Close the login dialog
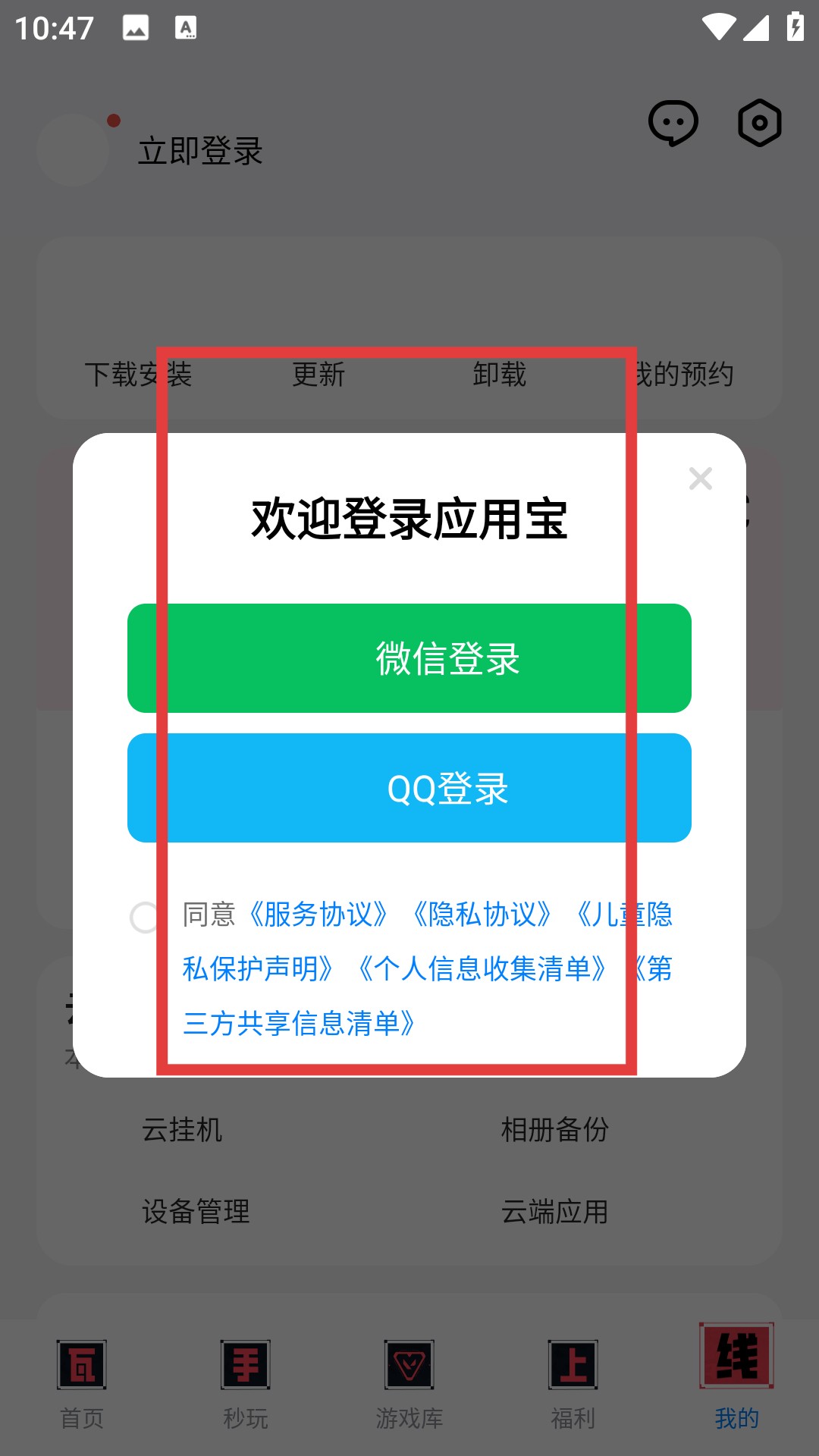Screen dimensions: 819x1456 pyautogui.click(x=700, y=479)
